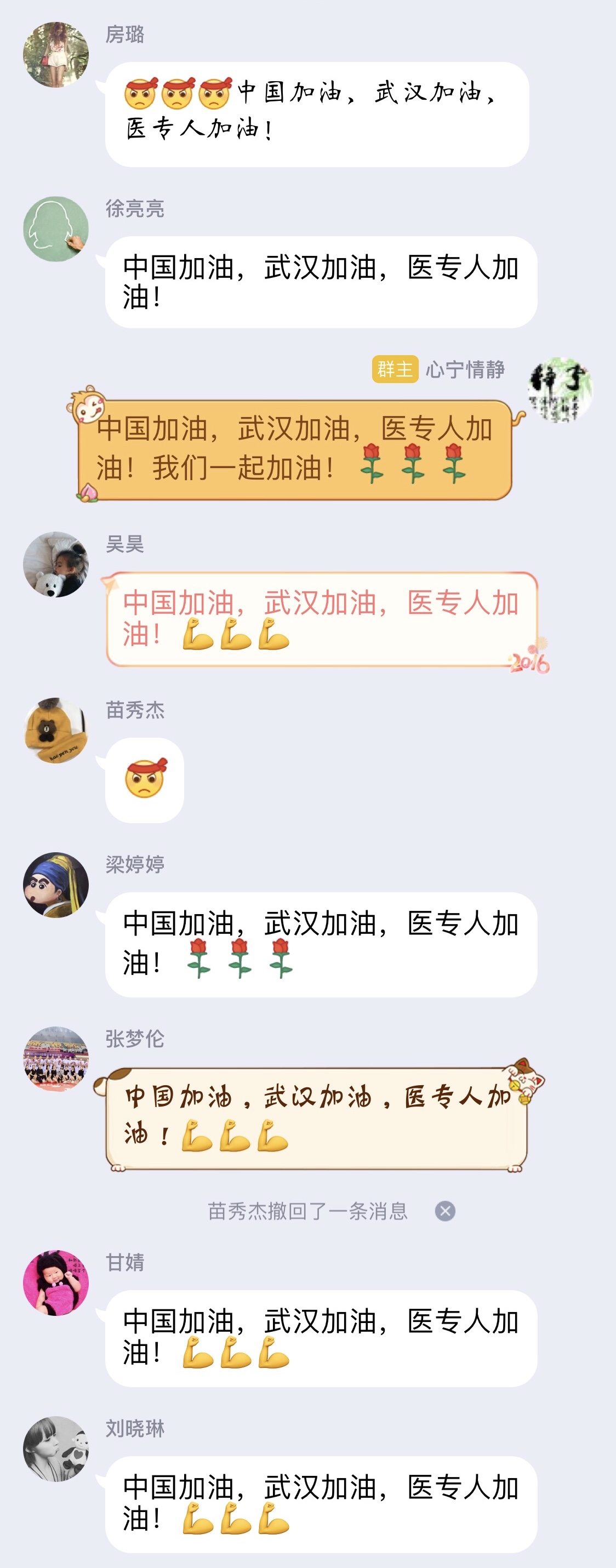Open 梁婷婷's avatar
The width and height of the screenshot is (616, 1568).
(55, 885)
